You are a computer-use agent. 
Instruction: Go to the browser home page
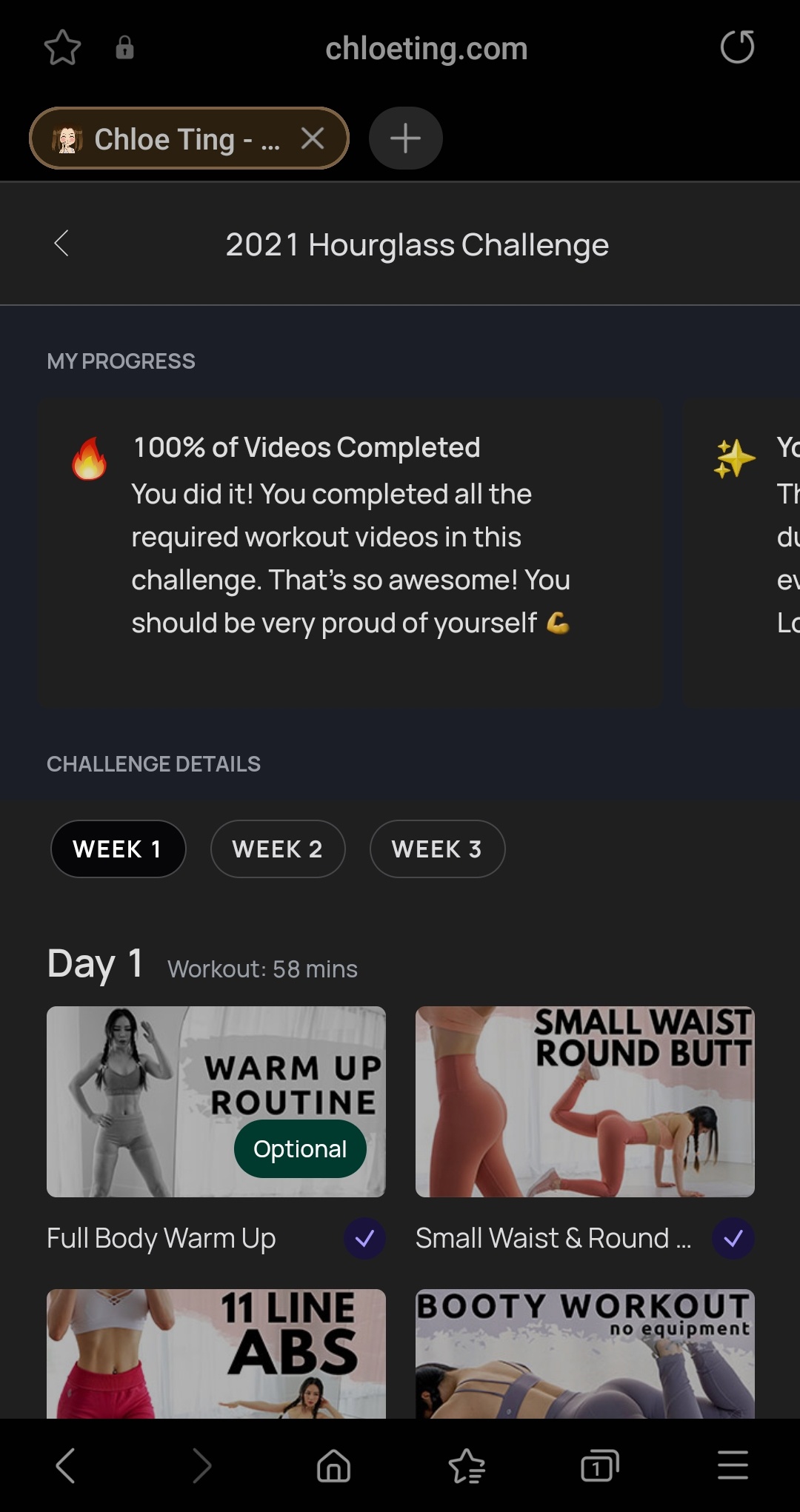click(x=333, y=1465)
